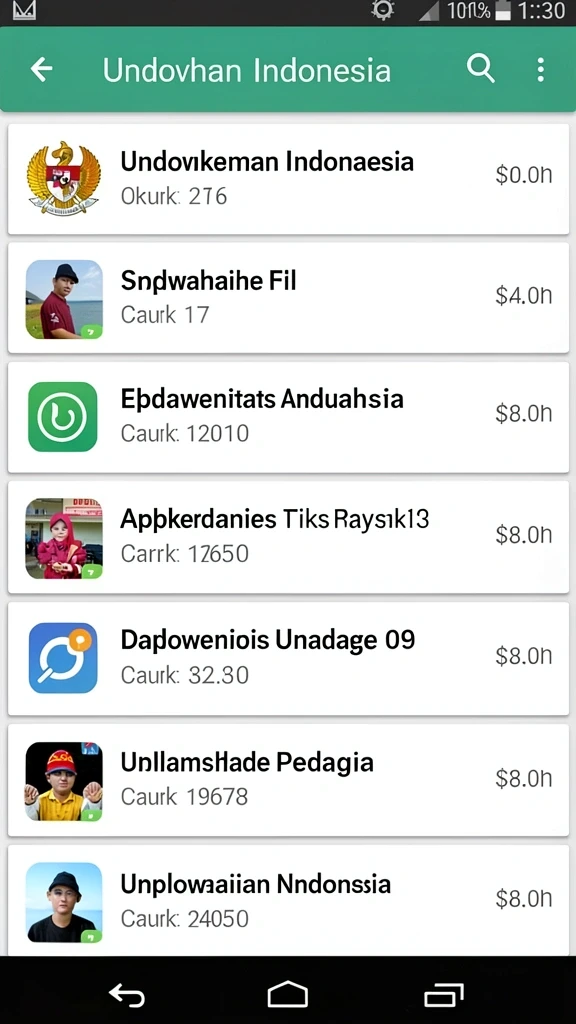Select the Unllamsłlade Pedagia row
Screen dimensions: 576x1024
pos(288,780)
